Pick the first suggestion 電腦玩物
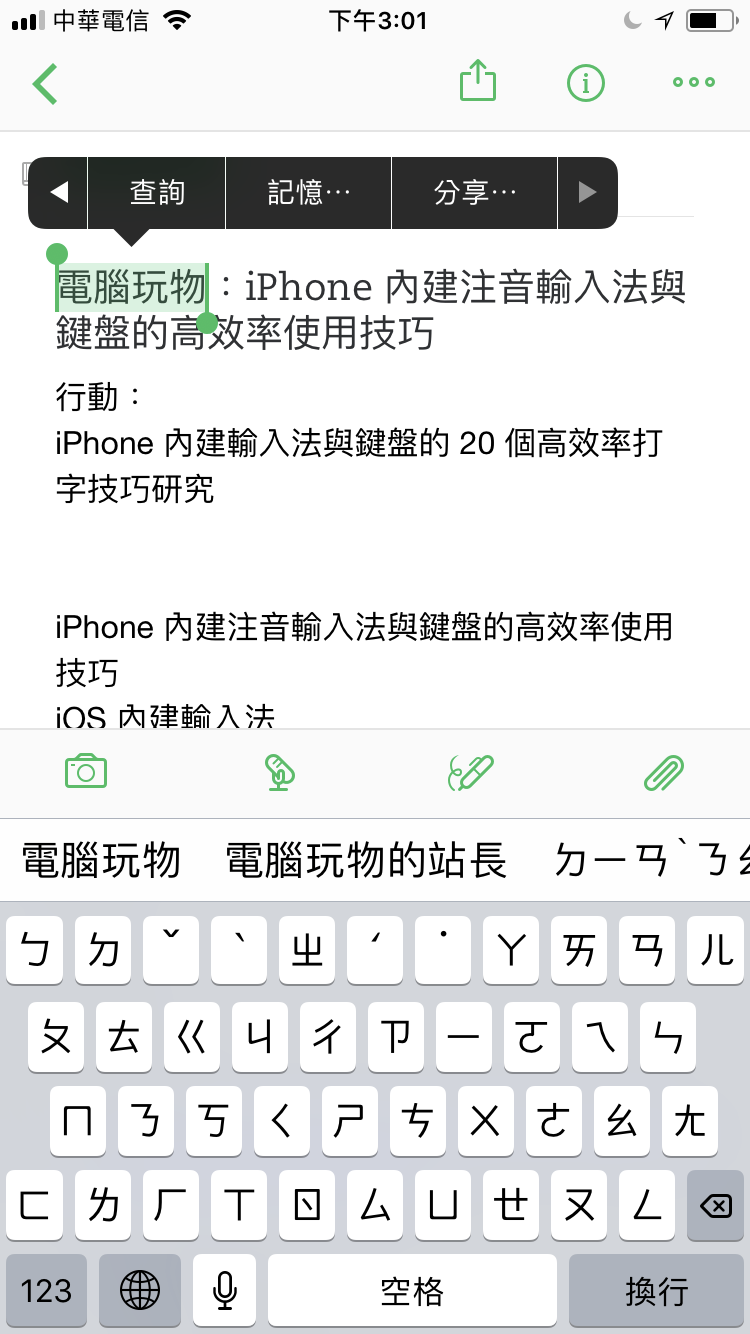750x1334 pixels. click(101, 861)
